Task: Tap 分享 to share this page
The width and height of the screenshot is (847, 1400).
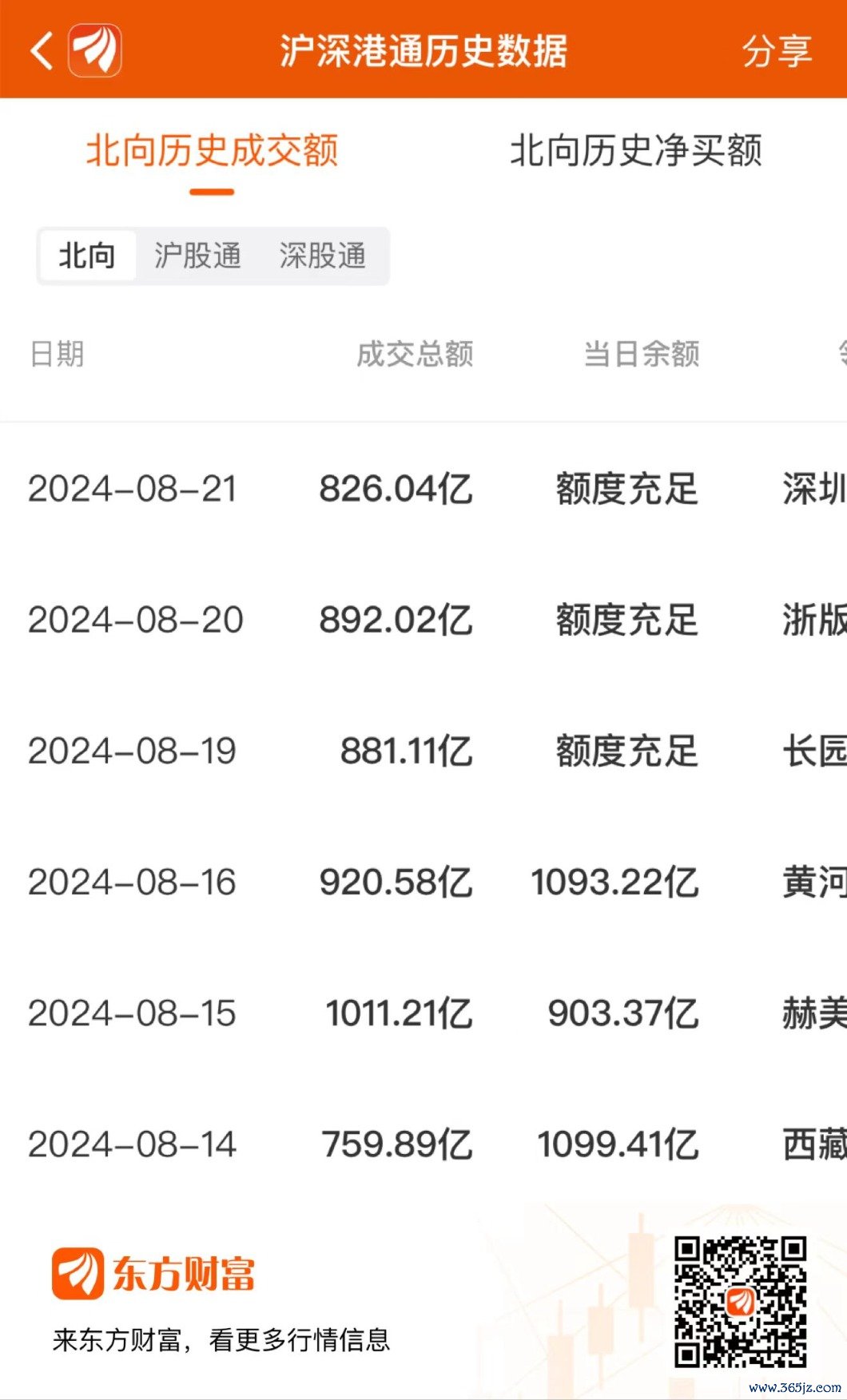Action: (776, 51)
